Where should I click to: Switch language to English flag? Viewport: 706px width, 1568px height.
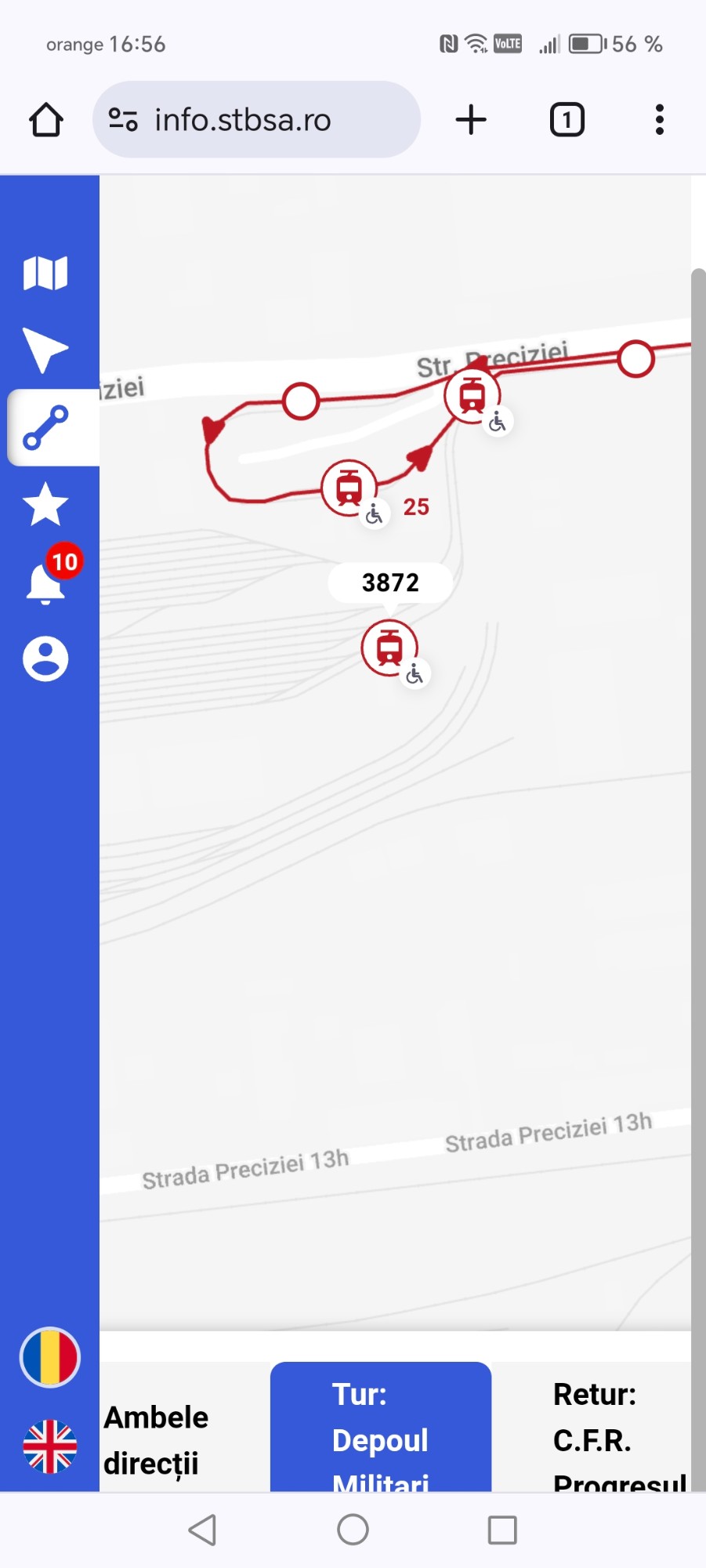tap(50, 1446)
